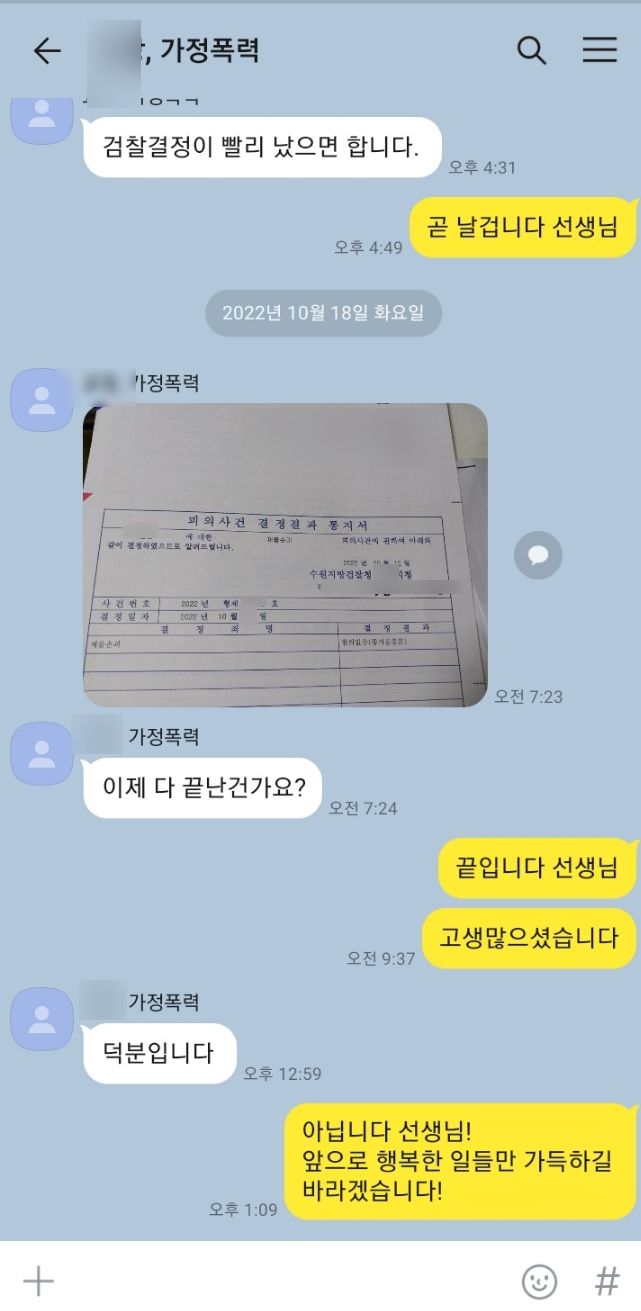Open the plus attachment menu
The width and height of the screenshot is (641, 1311).
38,1280
